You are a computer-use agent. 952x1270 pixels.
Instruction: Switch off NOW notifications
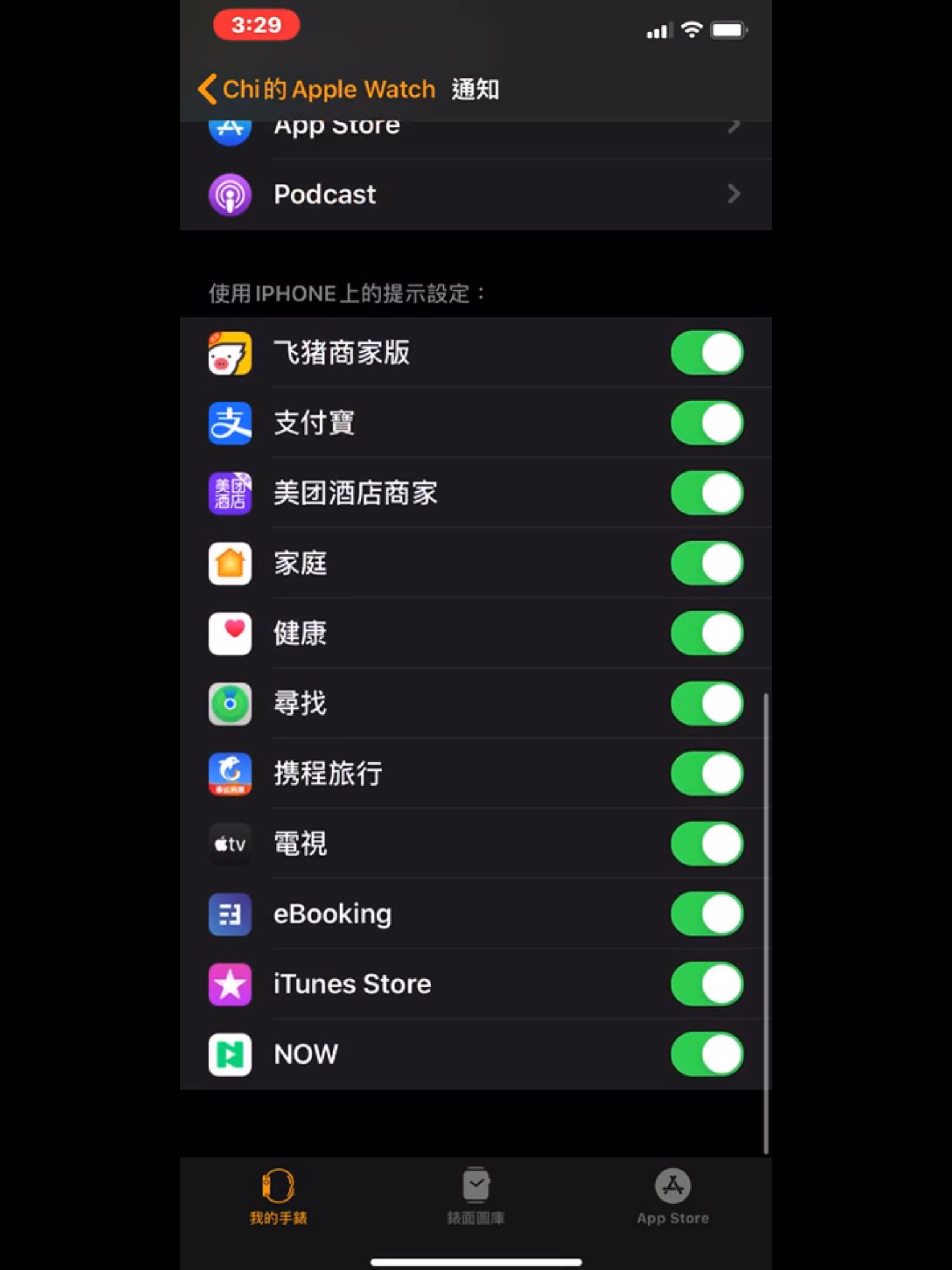click(x=707, y=1054)
